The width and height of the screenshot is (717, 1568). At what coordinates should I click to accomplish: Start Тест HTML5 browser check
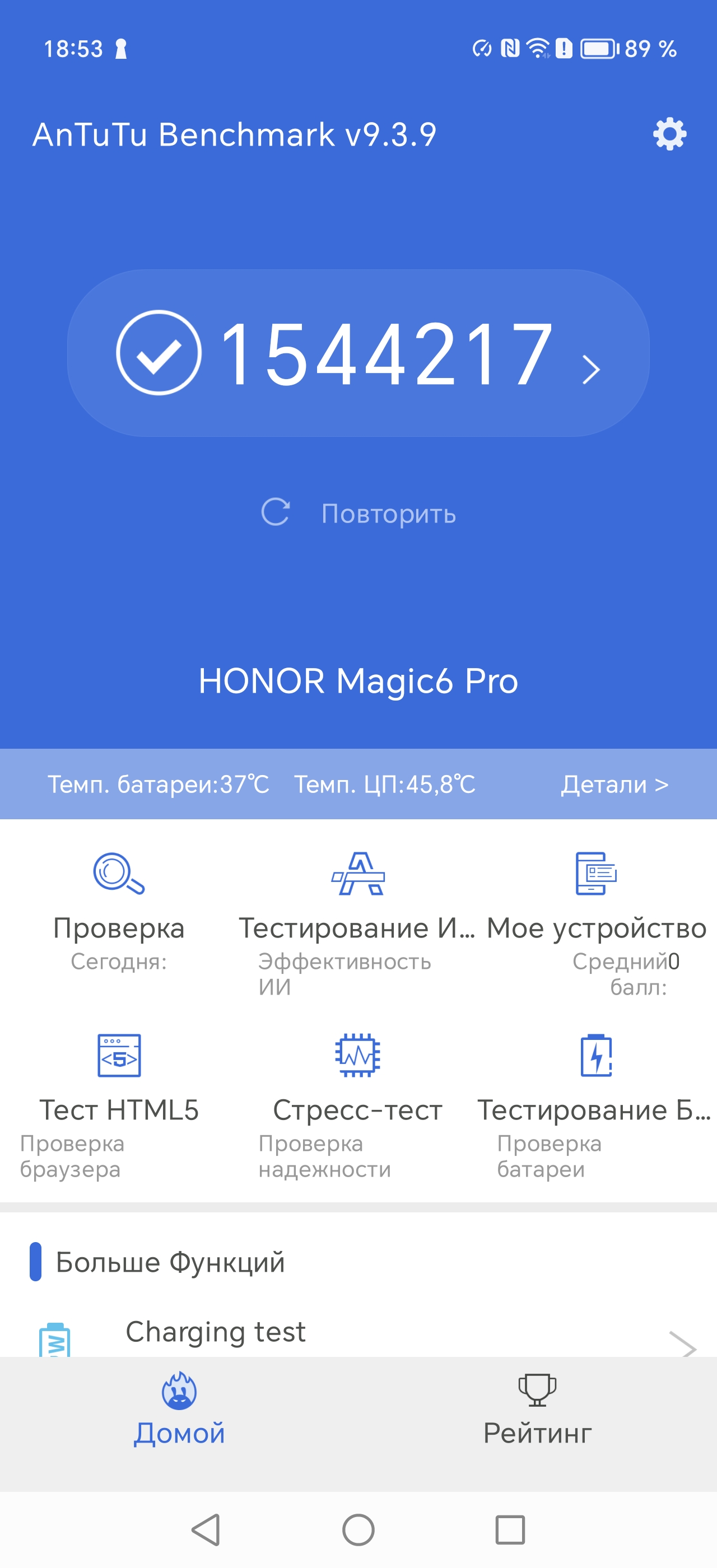(119, 1090)
